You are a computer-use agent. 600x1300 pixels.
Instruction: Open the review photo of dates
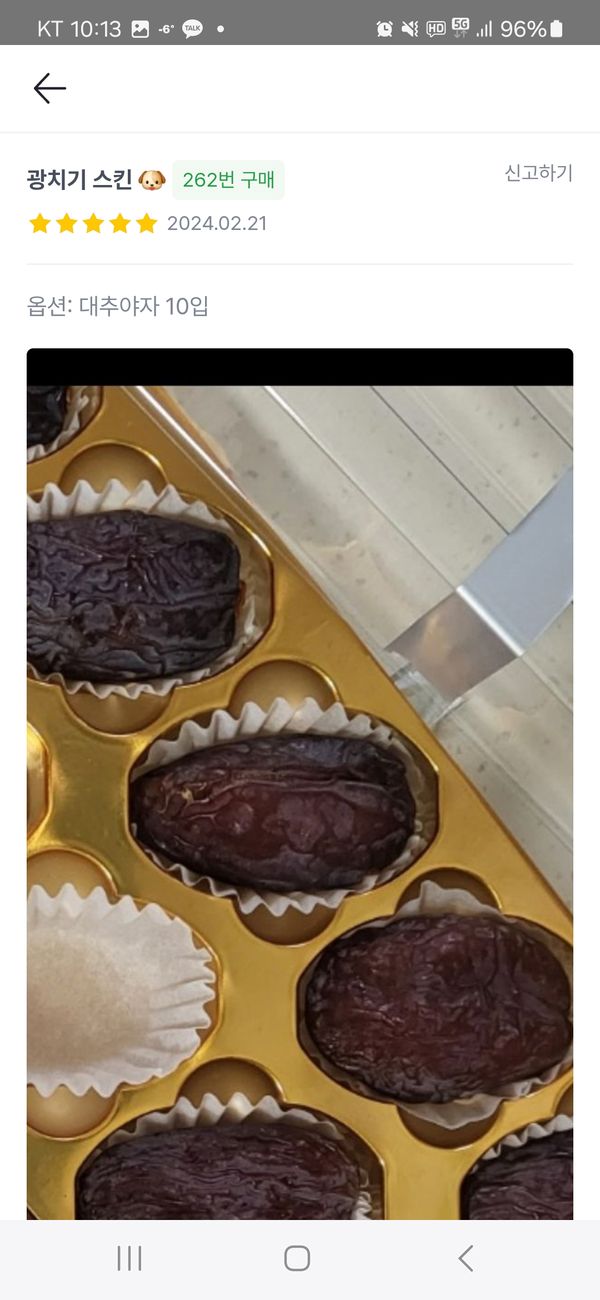click(300, 790)
